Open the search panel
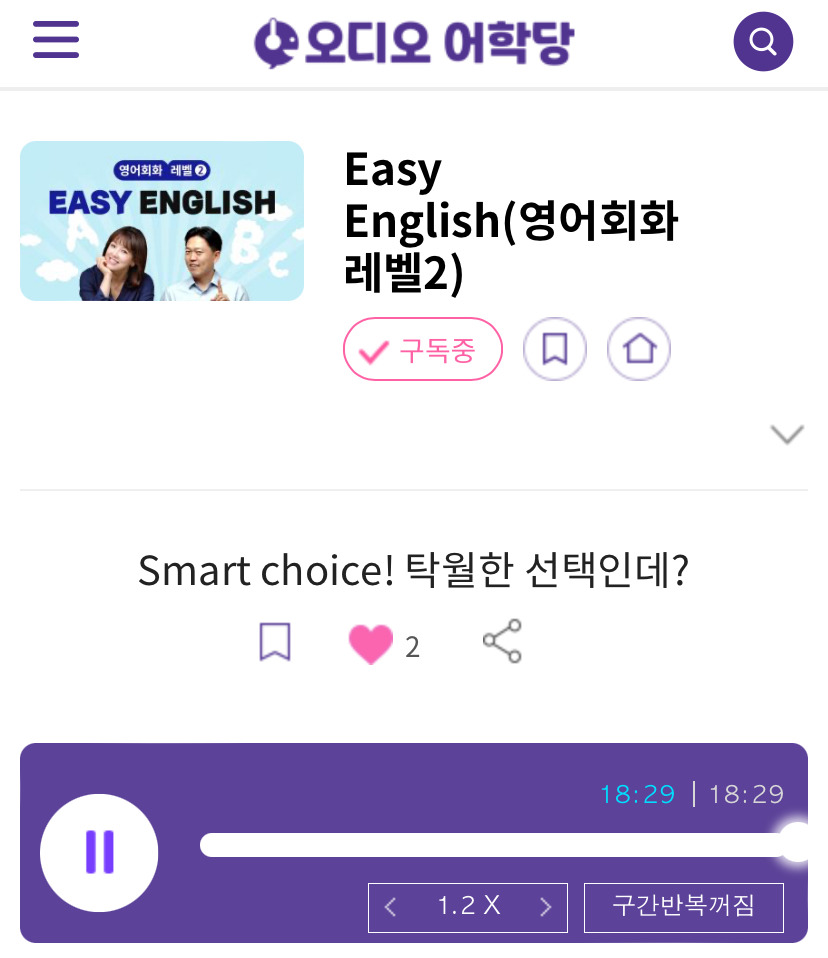Viewport: 828px width, 958px height. [x=763, y=41]
